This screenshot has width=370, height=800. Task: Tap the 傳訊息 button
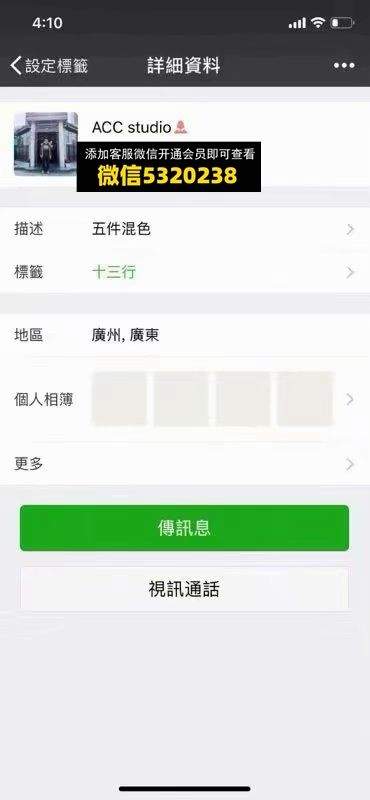pos(185,528)
